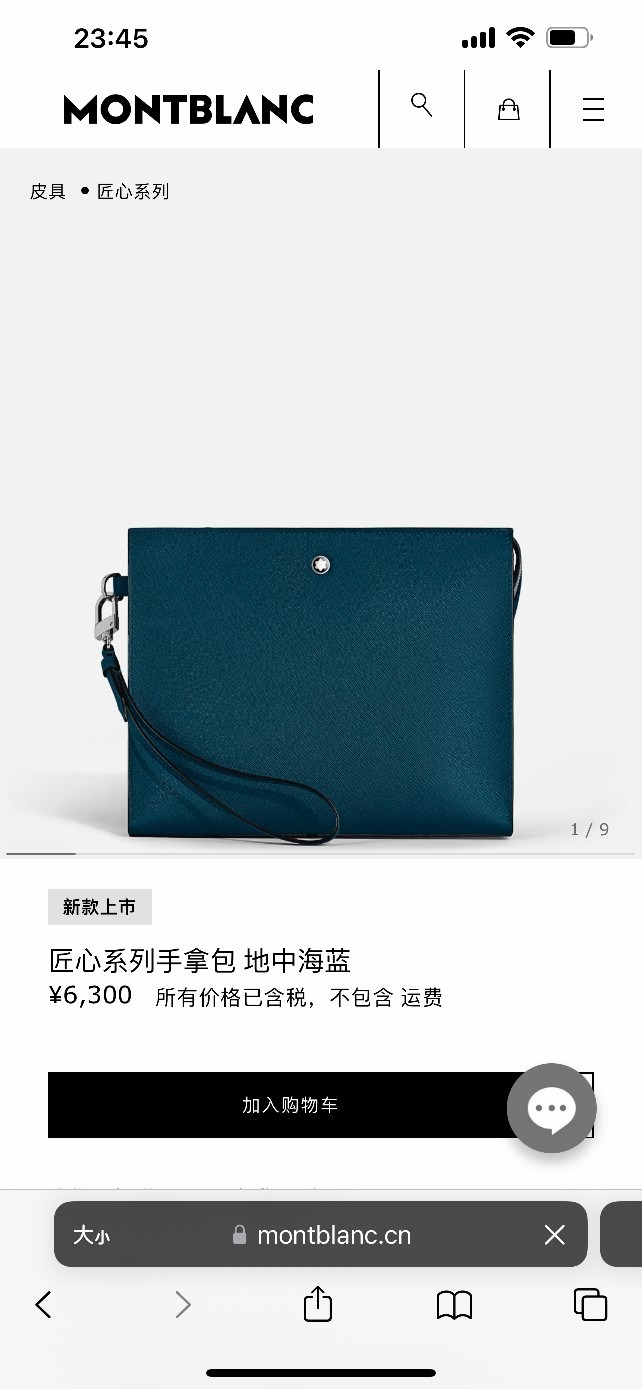Tap the montblanc.cn address bar
This screenshot has width=642, height=1389.
334,1235
